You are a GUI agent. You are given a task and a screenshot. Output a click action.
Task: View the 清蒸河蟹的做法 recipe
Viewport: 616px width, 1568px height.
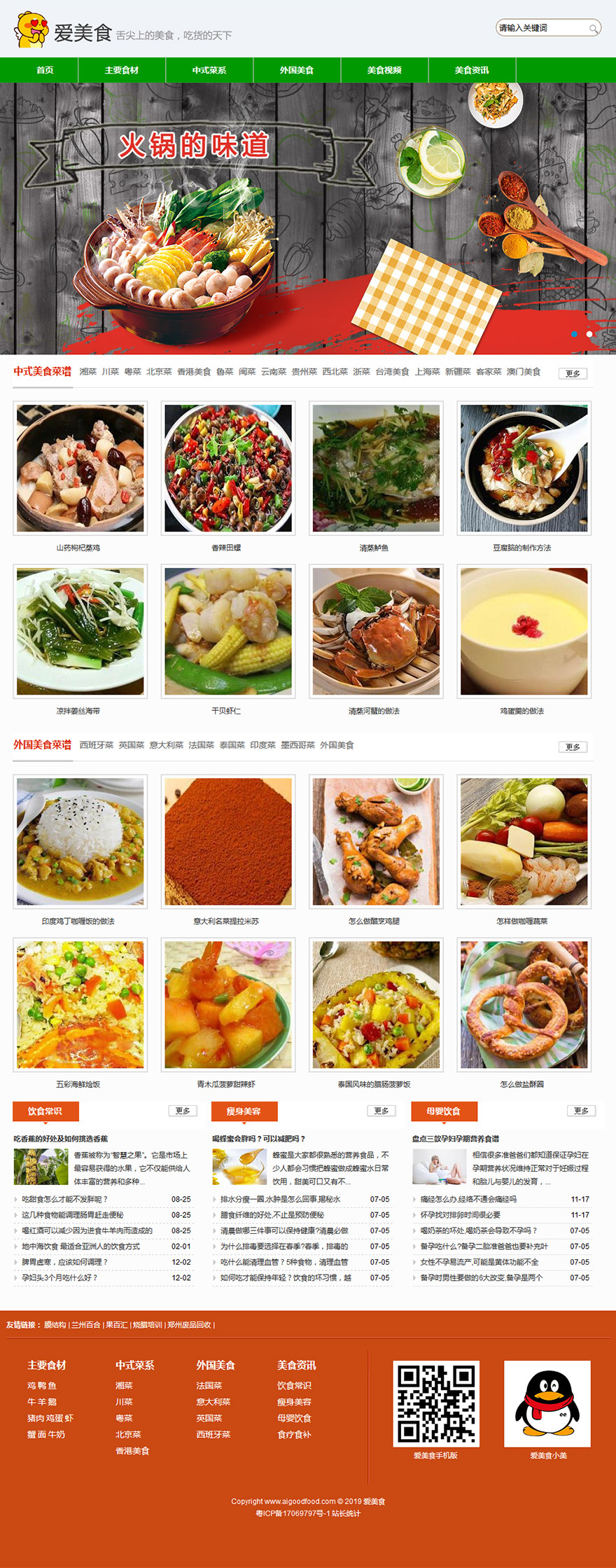coord(376,631)
